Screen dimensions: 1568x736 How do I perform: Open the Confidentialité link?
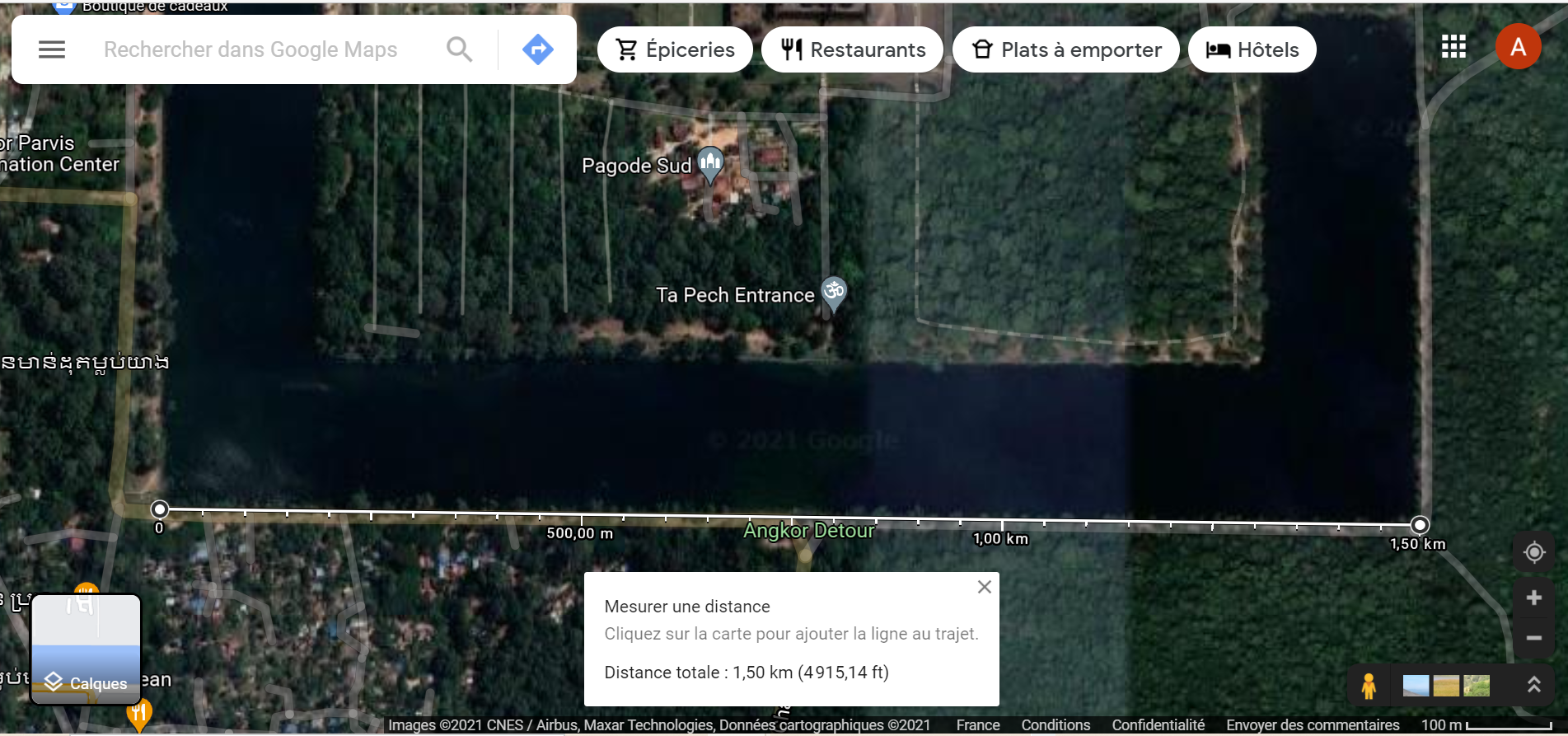coord(1158,725)
